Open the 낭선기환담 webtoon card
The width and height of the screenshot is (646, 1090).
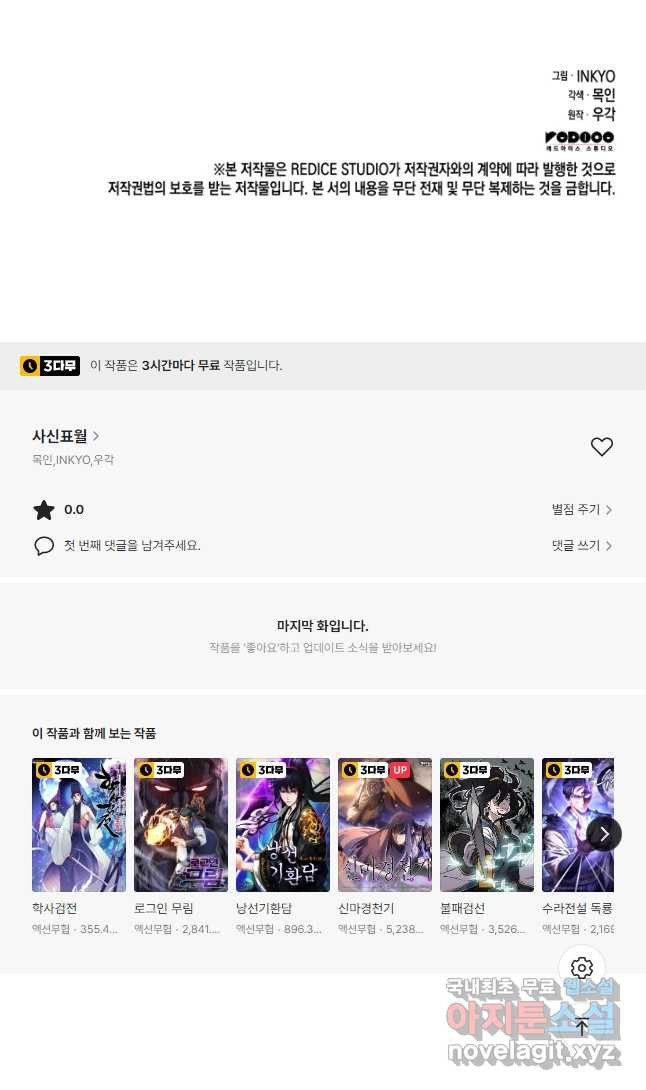click(283, 825)
